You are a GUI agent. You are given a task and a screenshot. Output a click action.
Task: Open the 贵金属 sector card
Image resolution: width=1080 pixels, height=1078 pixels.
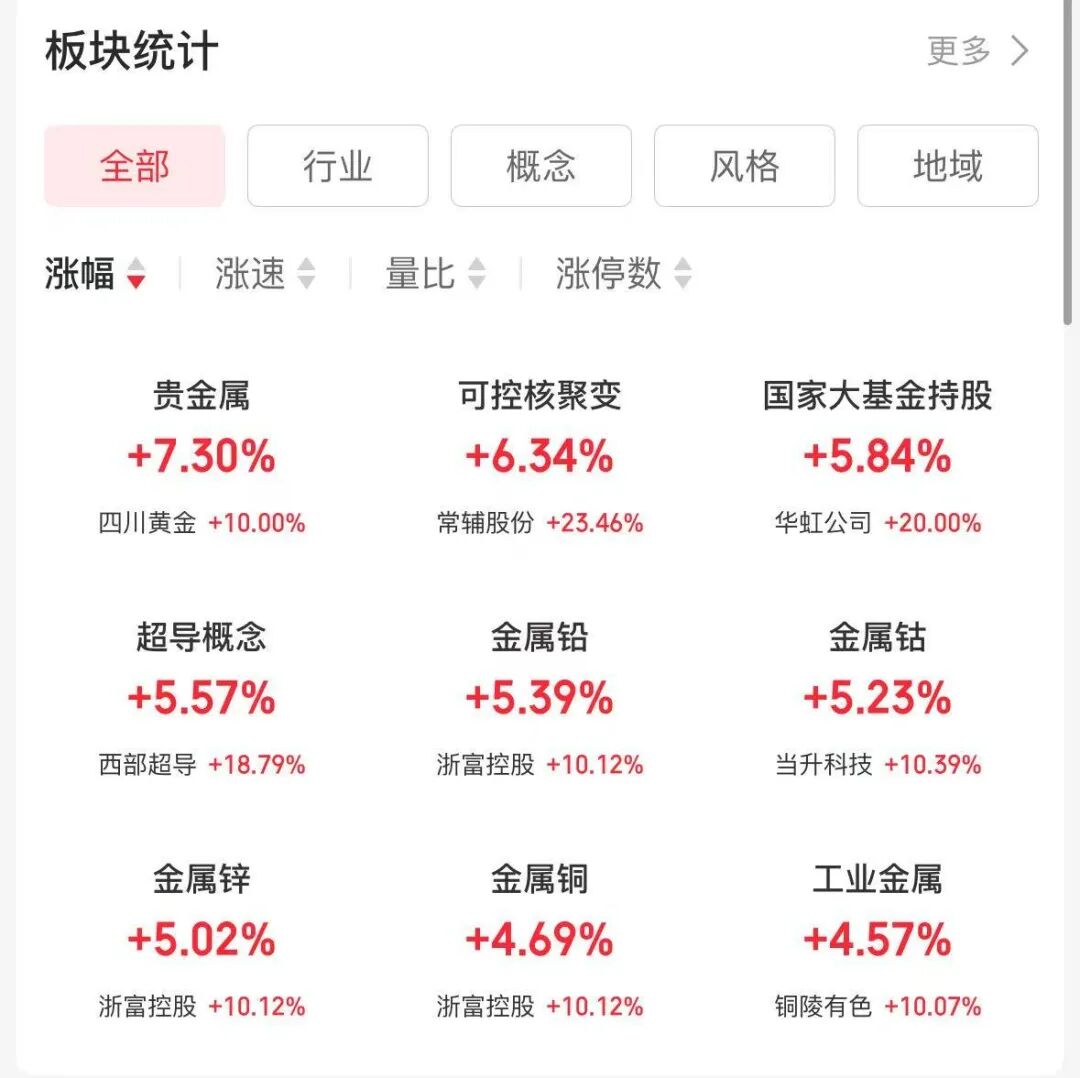(201, 456)
